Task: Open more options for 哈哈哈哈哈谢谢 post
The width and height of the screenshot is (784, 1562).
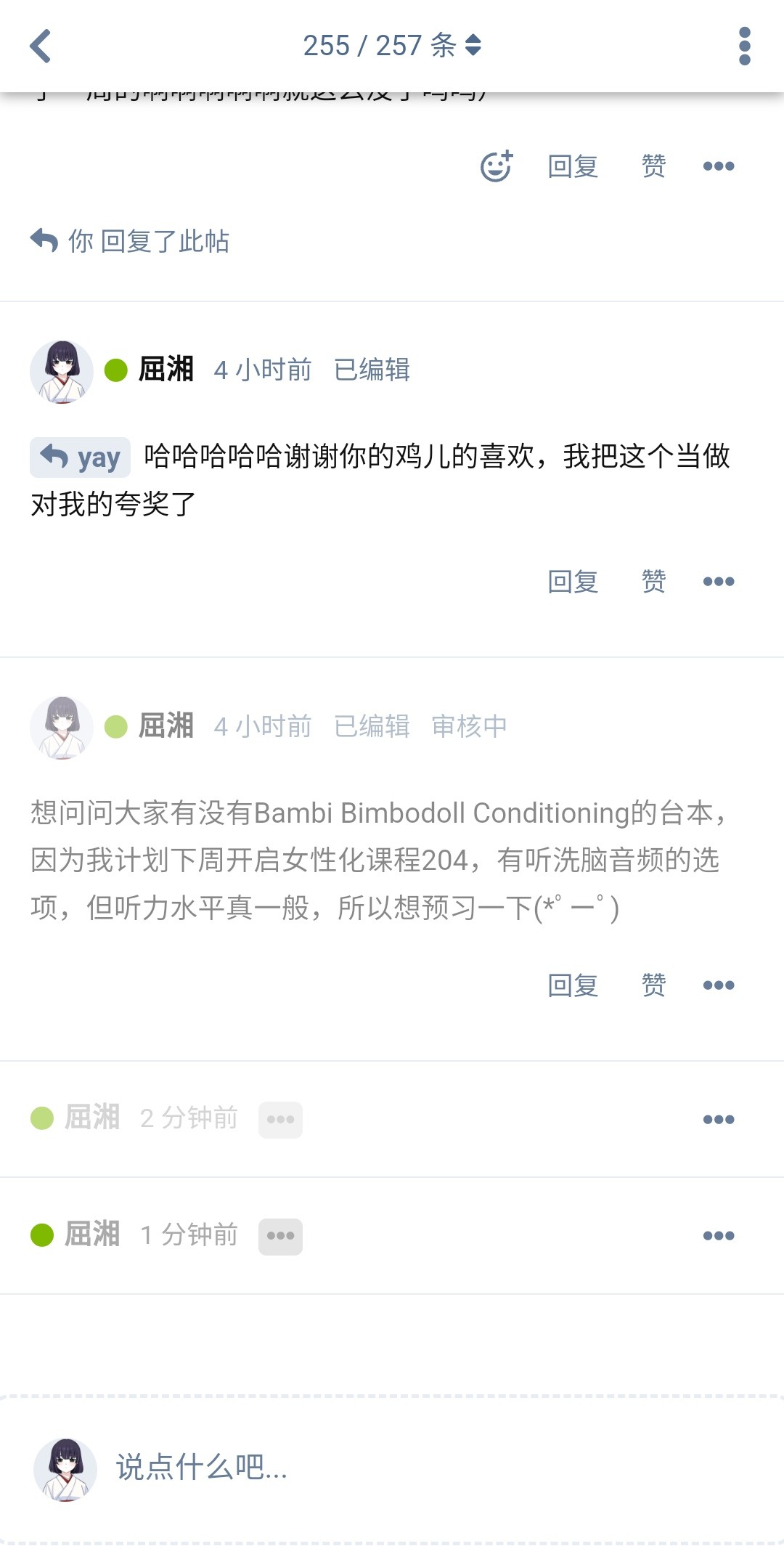Action: click(x=719, y=582)
